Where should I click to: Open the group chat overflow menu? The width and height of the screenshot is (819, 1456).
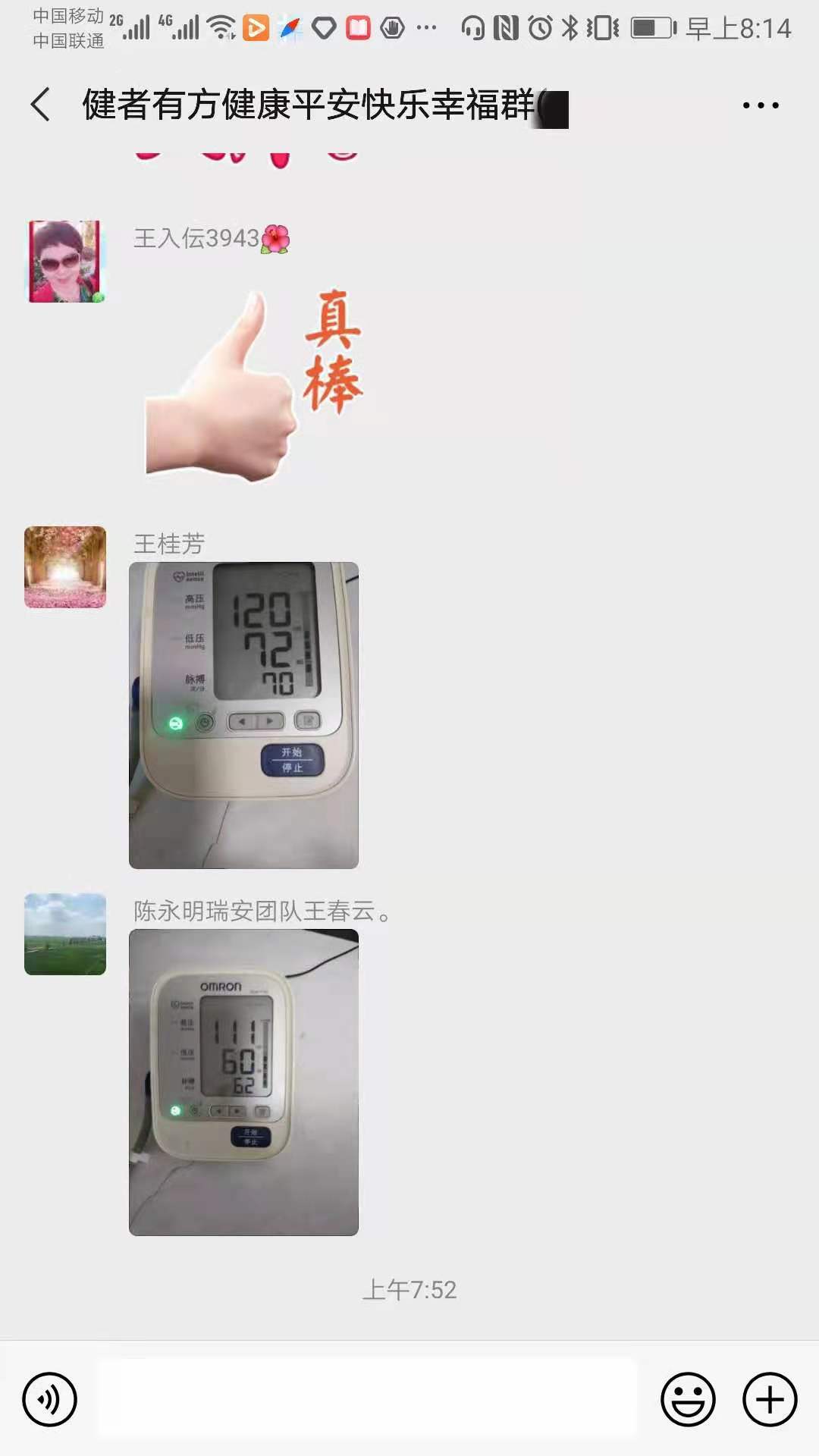760,105
